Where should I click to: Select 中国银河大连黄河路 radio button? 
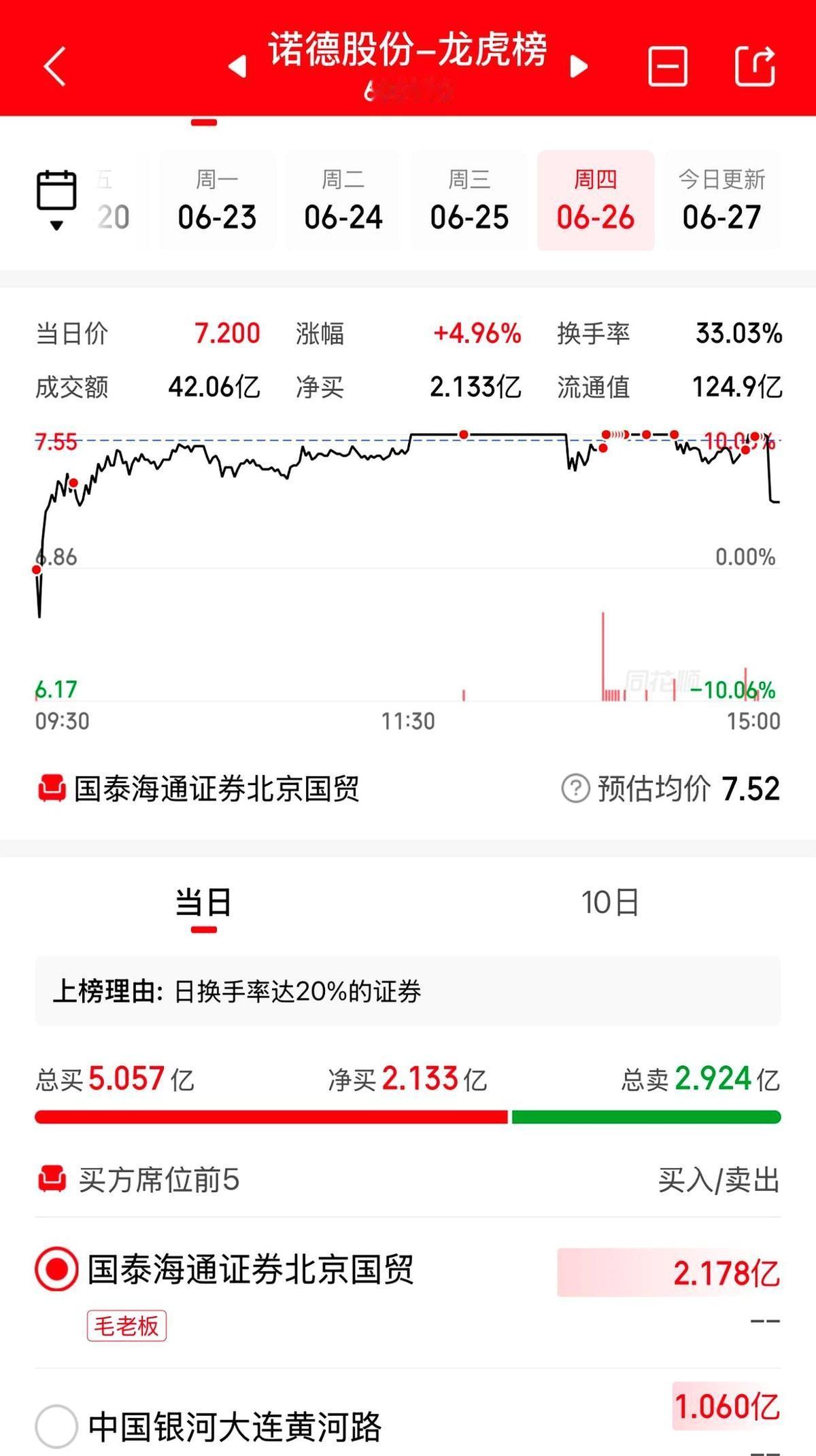(x=56, y=1426)
